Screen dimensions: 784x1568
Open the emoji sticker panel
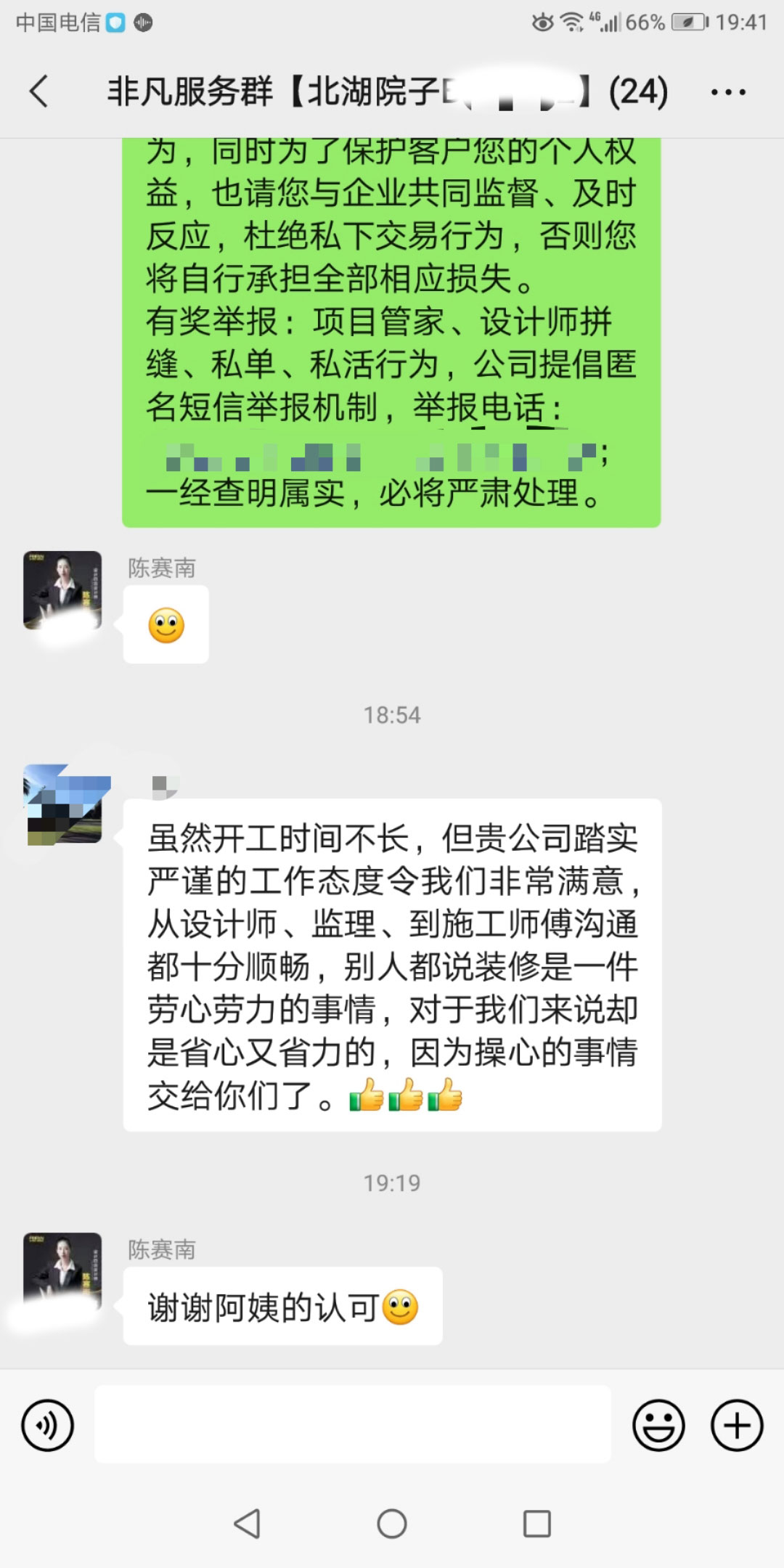(x=658, y=1426)
